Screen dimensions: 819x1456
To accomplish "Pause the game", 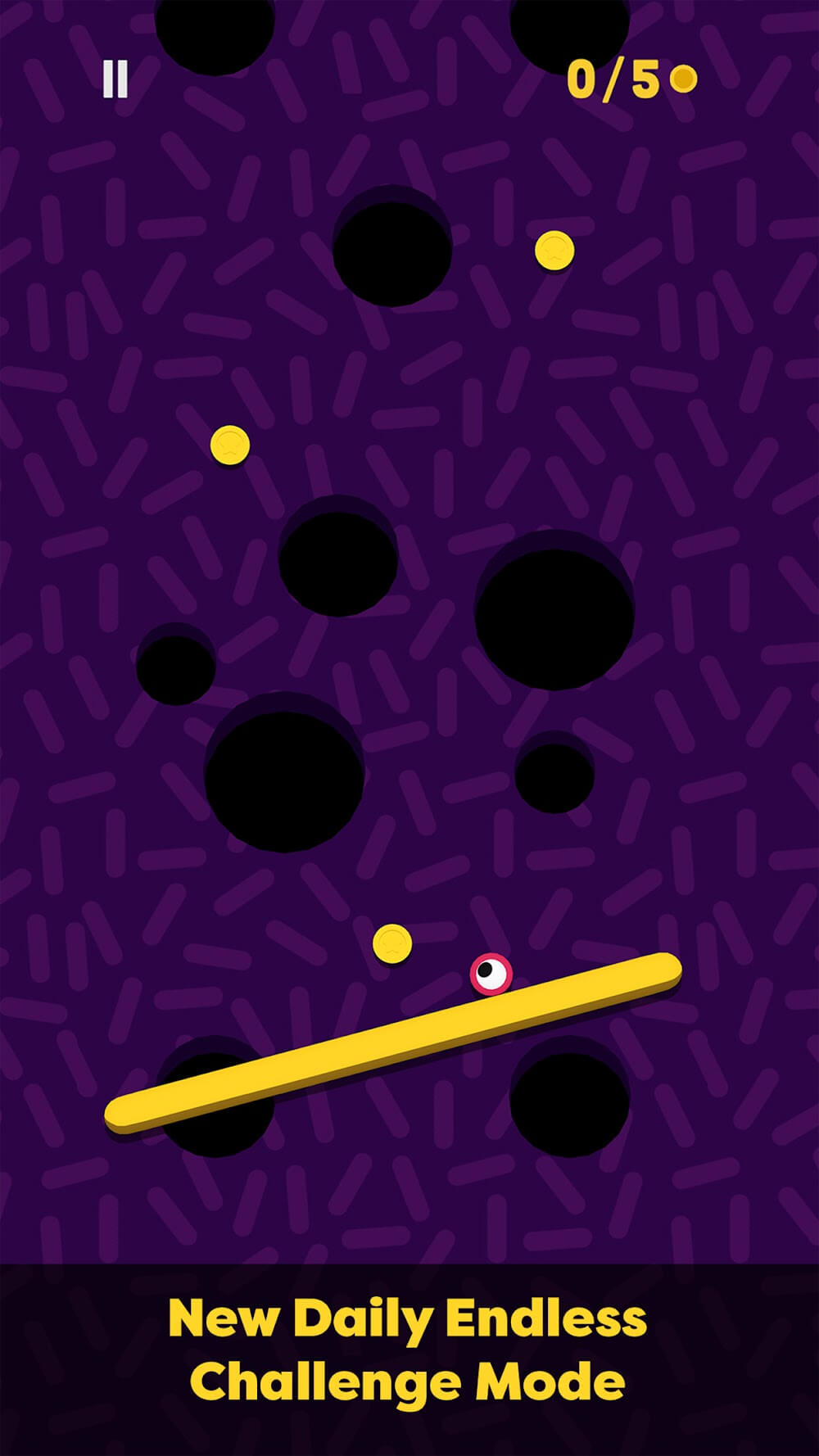I will click(115, 79).
